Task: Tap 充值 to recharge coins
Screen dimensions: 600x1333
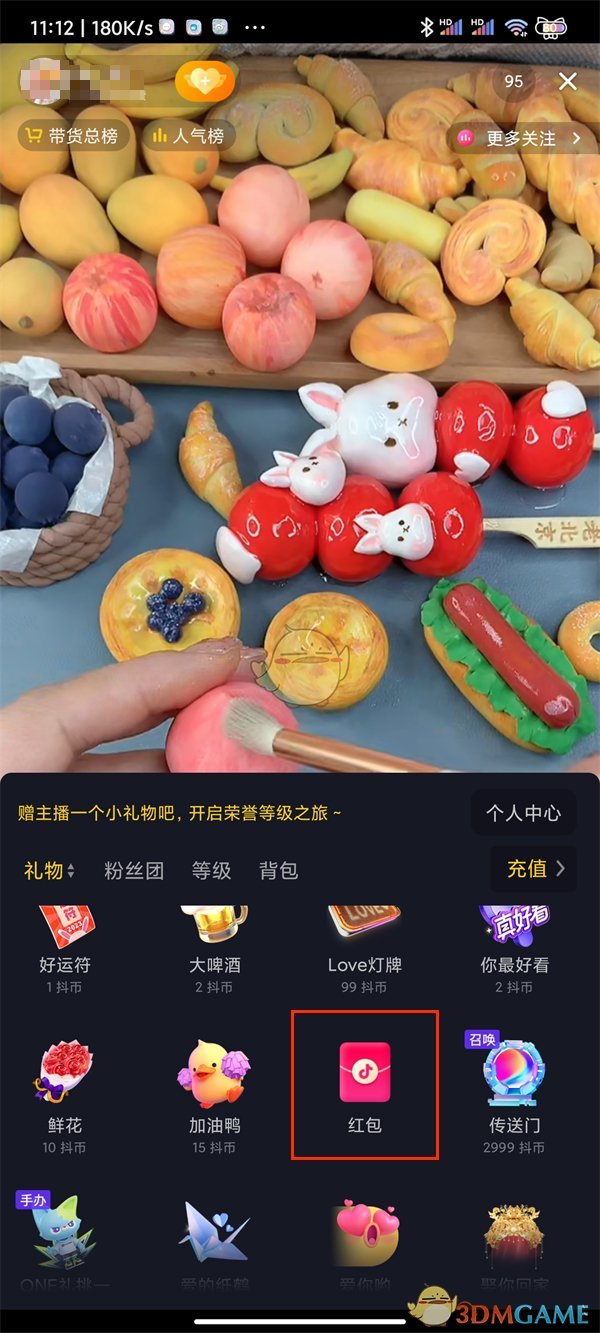Action: pyautogui.click(x=535, y=868)
